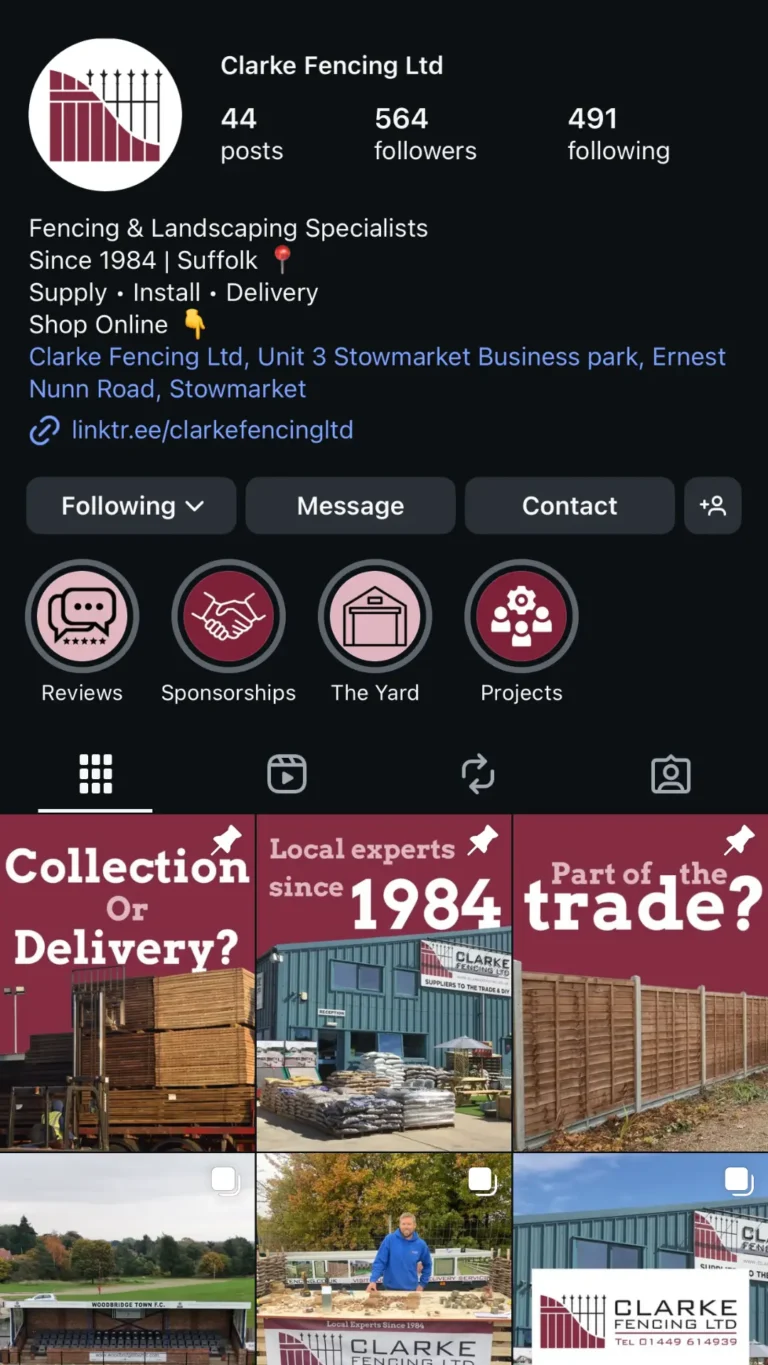
Task: Open the Projects story highlight
Action: coord(521,617)
